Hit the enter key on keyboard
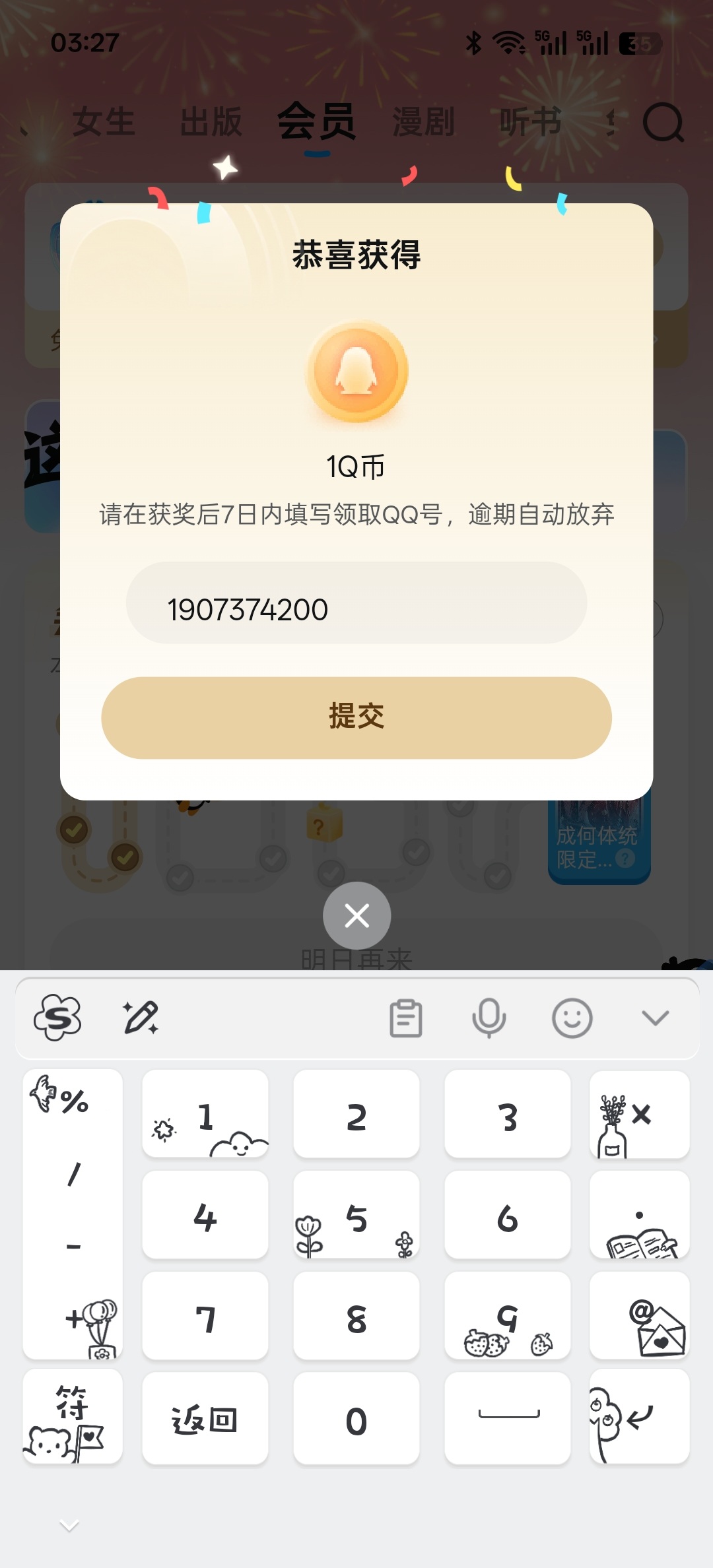713x1568 pixels. pyautogui.click(x=639, y=1416)
